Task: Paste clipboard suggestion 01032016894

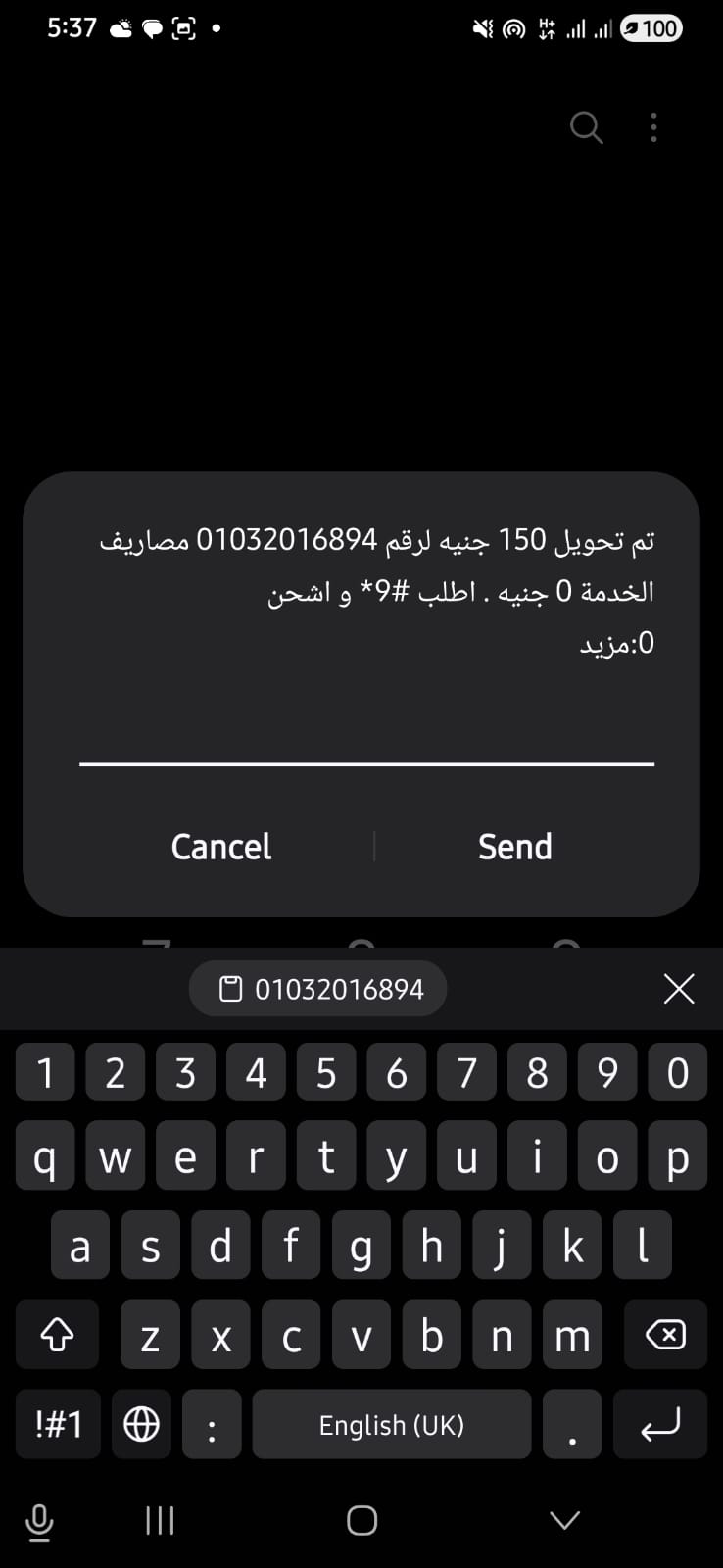Action: click(319, 989)
